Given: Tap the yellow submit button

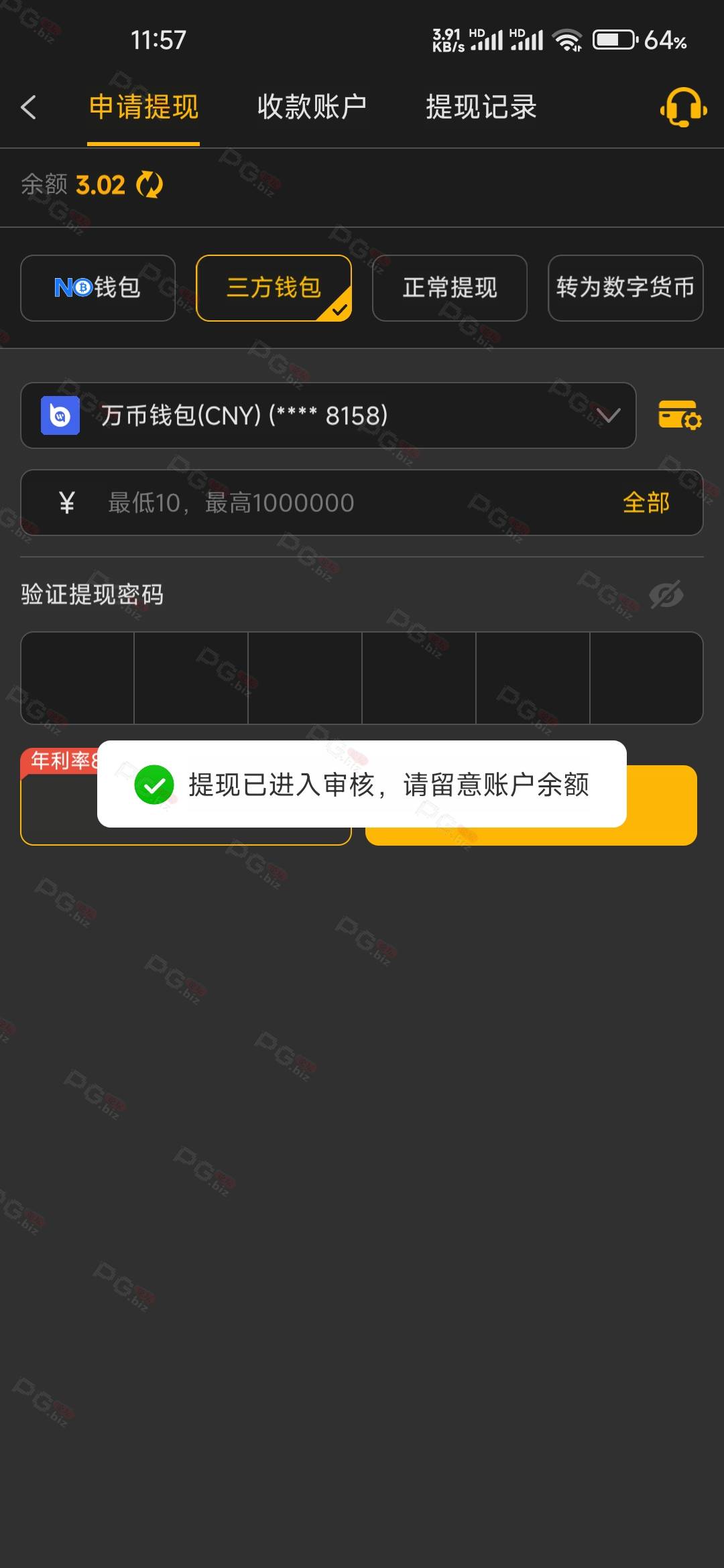Looking at the screenshot, I should [x=531, y=805].
